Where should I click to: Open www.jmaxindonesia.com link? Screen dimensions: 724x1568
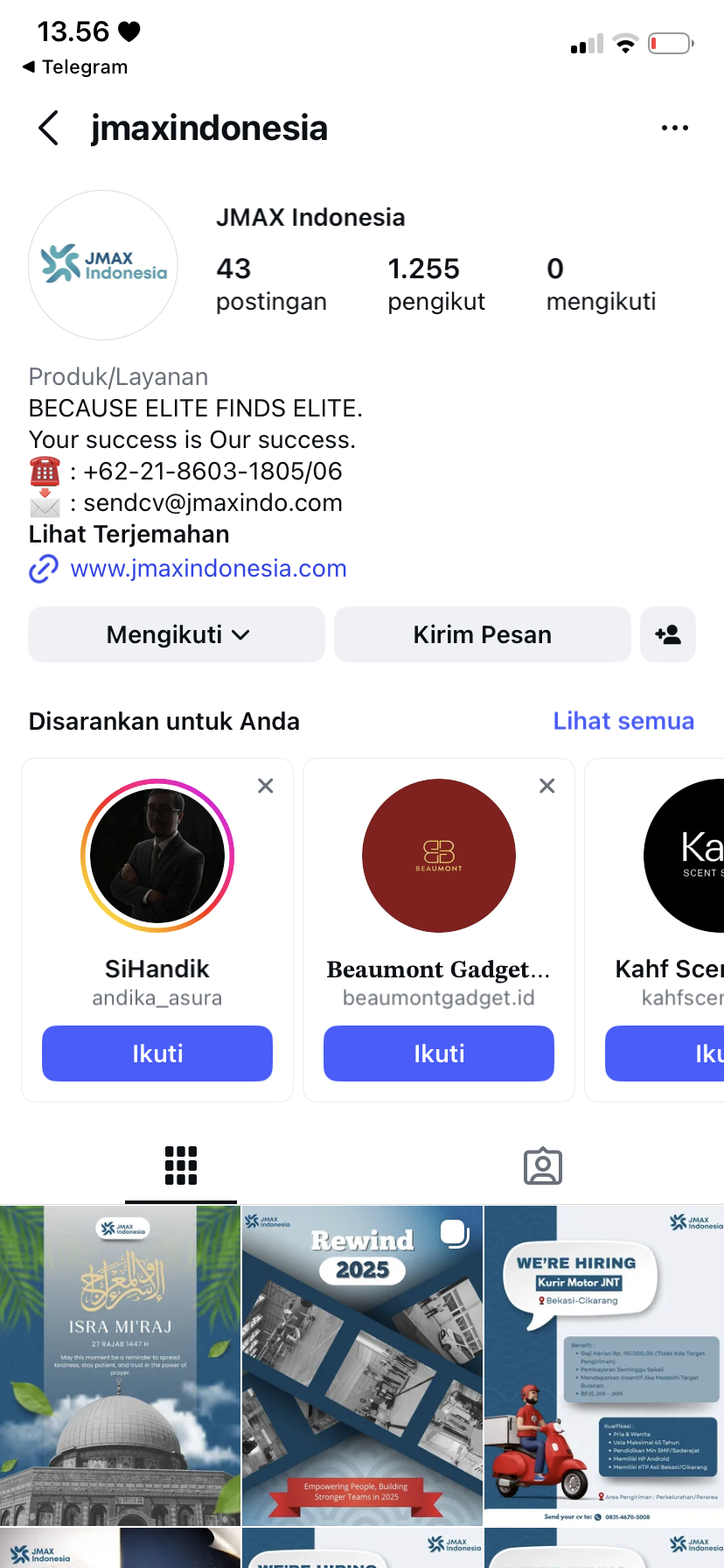point(208,569)
